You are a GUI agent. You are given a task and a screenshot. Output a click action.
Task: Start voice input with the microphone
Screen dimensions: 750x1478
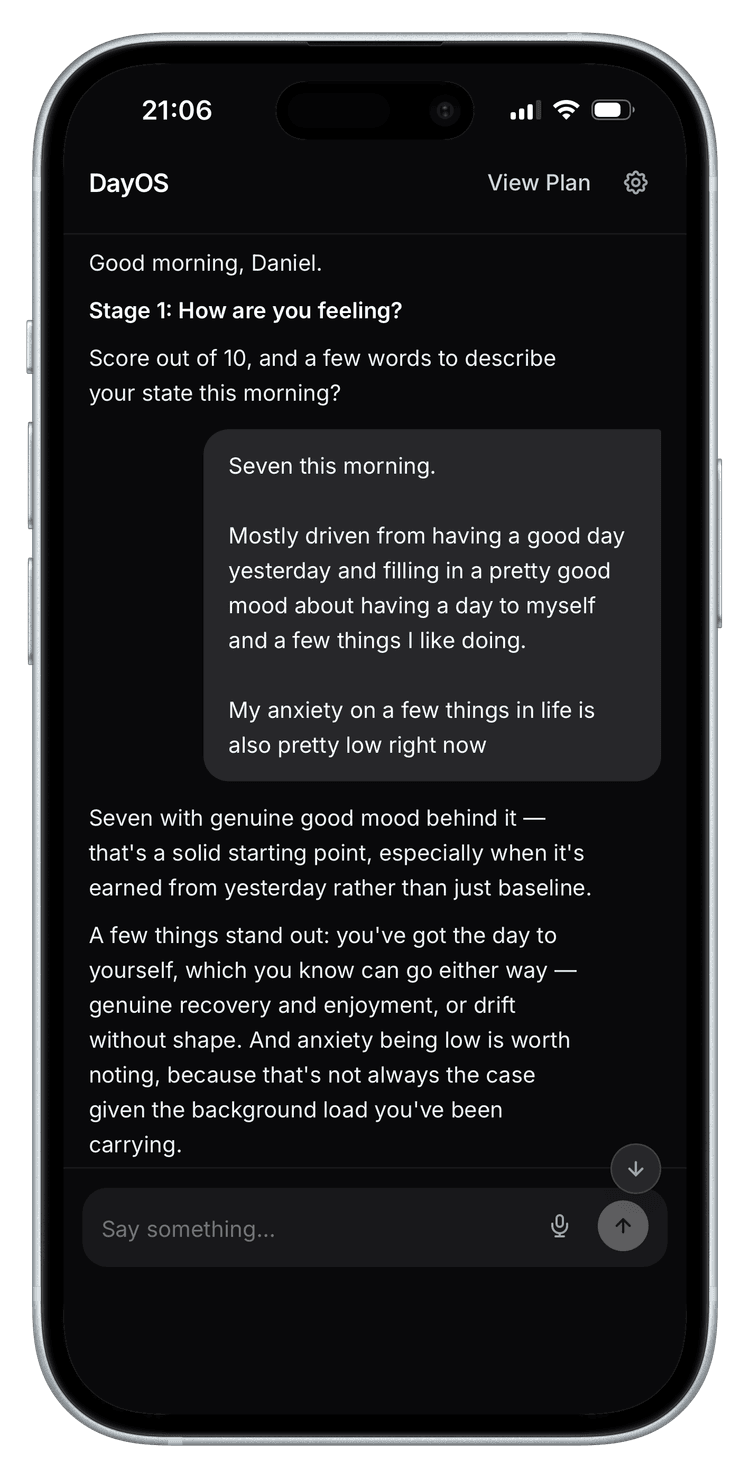[x=560, y=1226]
